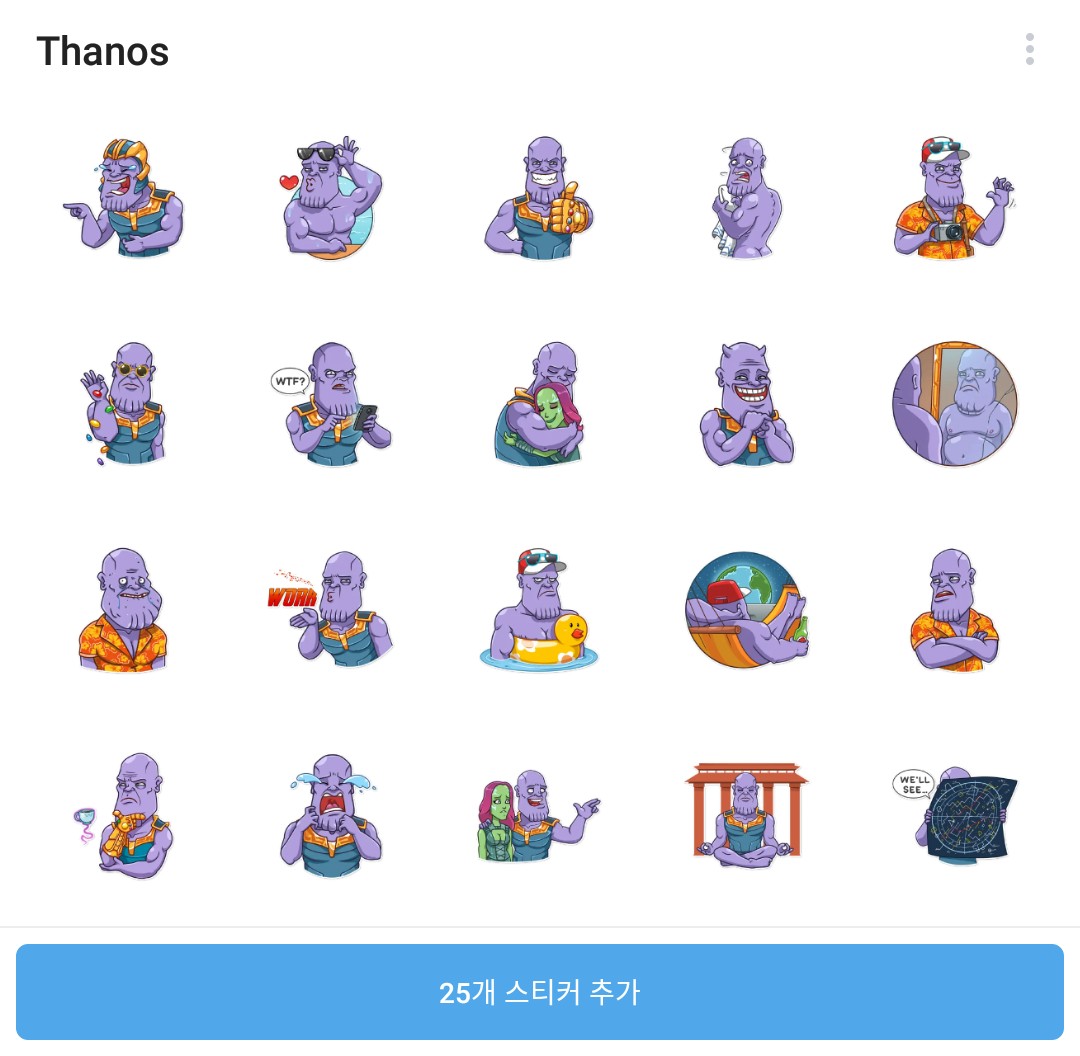Image resolution: width=1080 pixels, height=1056 pixels.
Task: Preview the Thanos looking in mirror sticker
Action: (954, 404)
